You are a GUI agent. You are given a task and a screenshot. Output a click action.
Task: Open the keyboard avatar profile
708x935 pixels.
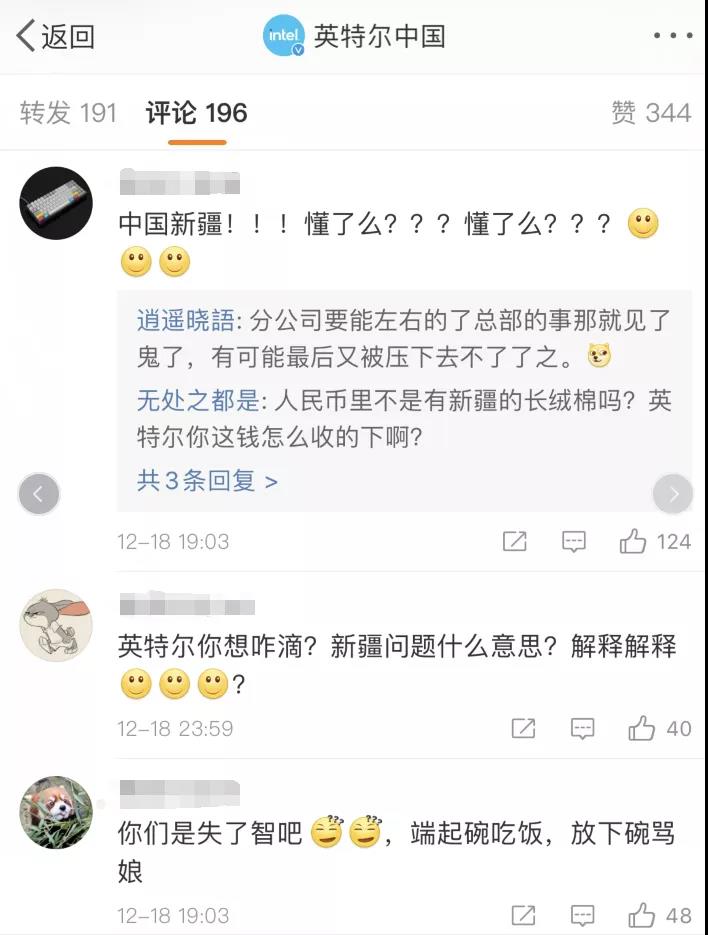click(56, 203)
